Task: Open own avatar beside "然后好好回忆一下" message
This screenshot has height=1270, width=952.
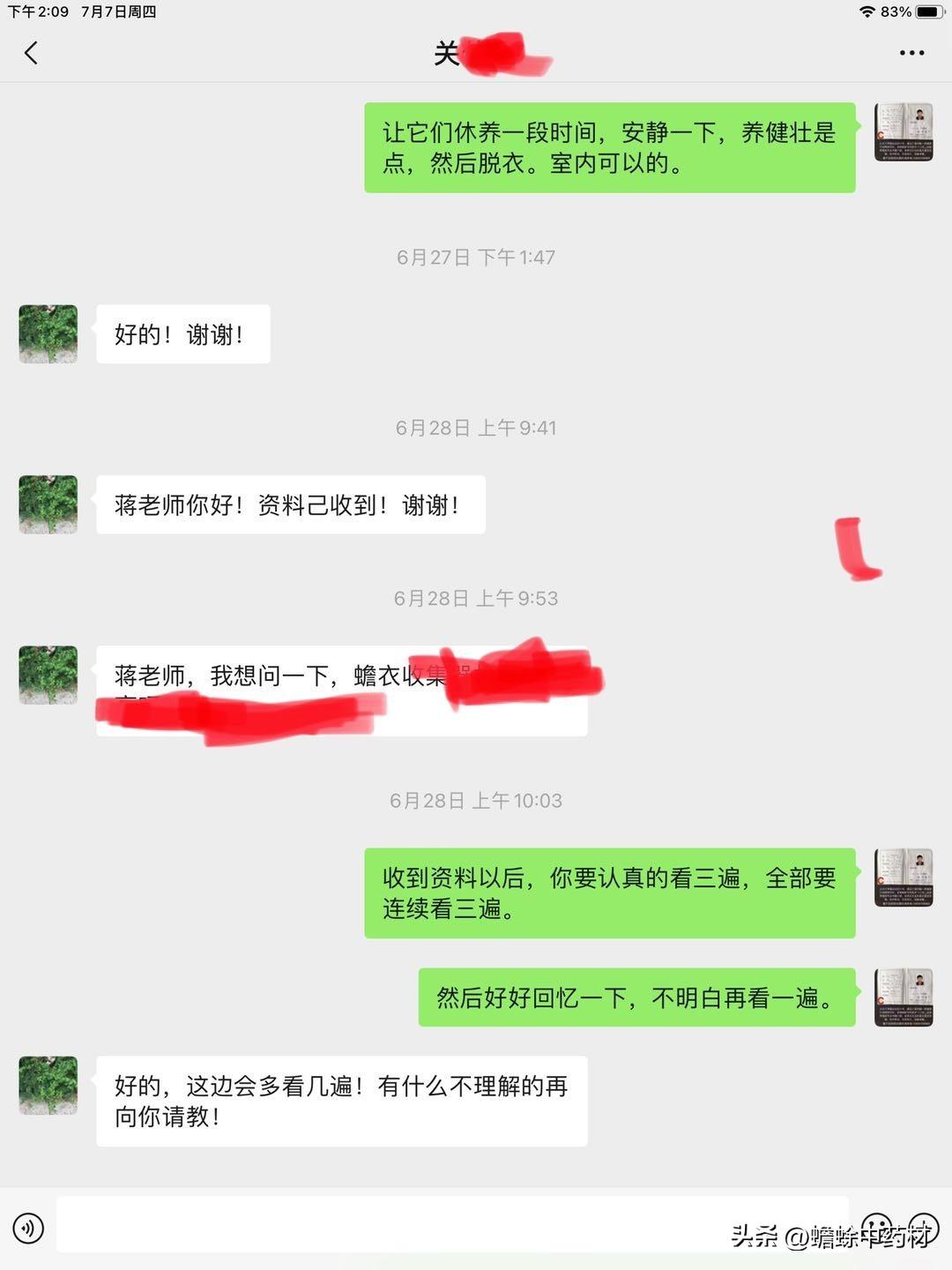Action: tap(904, 997)
